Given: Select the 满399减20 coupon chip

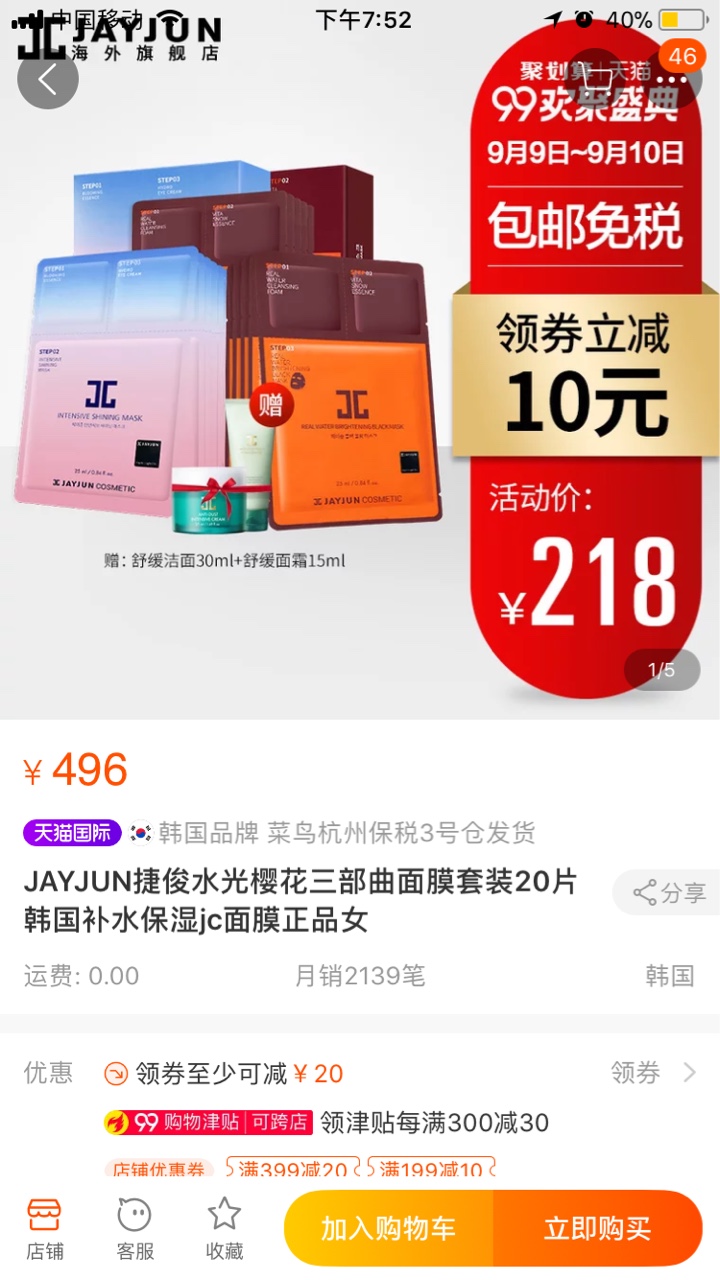Looking at the screenshot, I should tap(293, 1169).
